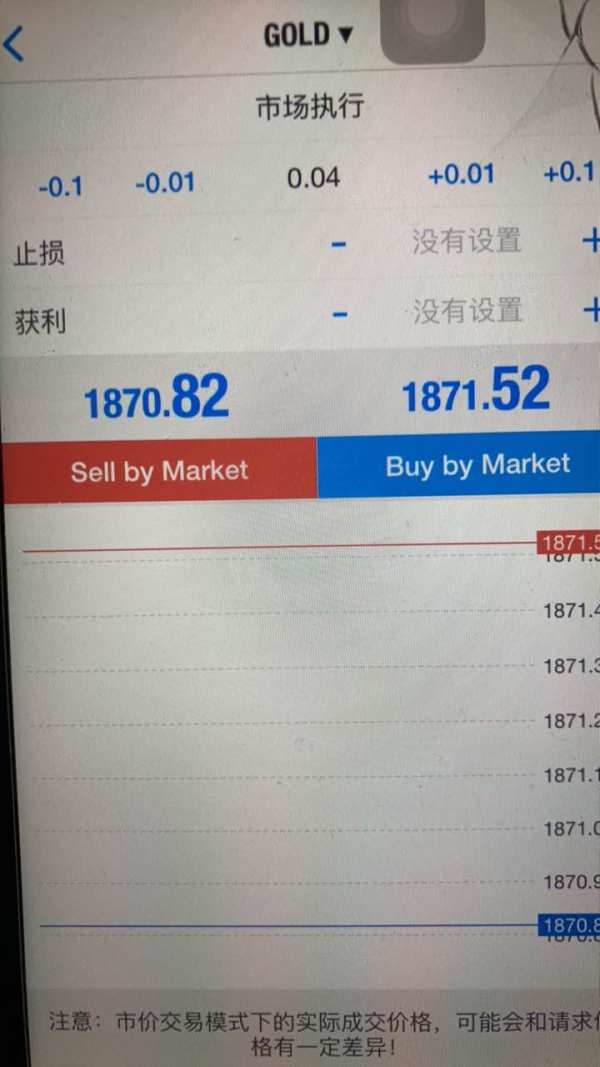Decrease volume by -0.1
The height and width of the screenshot is (1067, 600).
click(61, 186)
